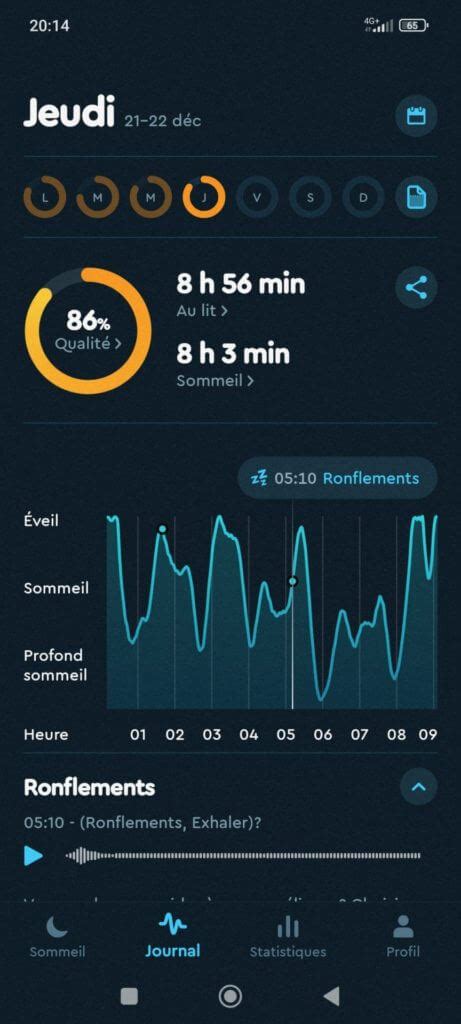This screenshot has width=461, height=1024.
Task: Open the calendar icon next to Jeudi
Action: [417, 116]
